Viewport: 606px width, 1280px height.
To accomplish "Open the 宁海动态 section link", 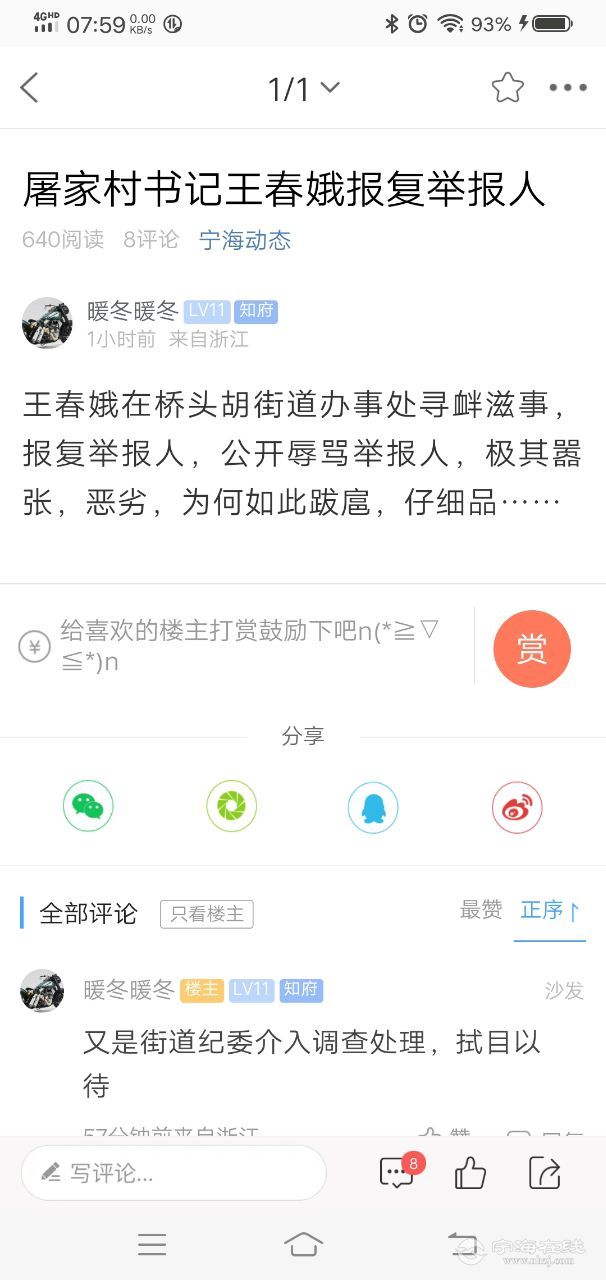I will 245,240.
